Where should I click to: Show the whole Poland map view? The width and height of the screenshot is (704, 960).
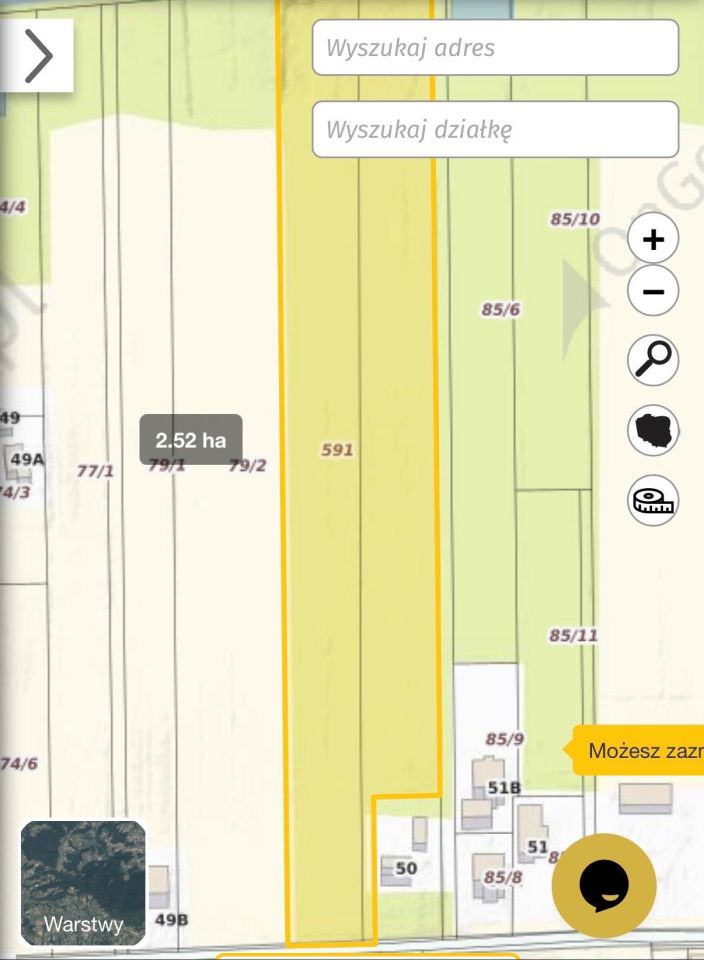coord(653,431)
